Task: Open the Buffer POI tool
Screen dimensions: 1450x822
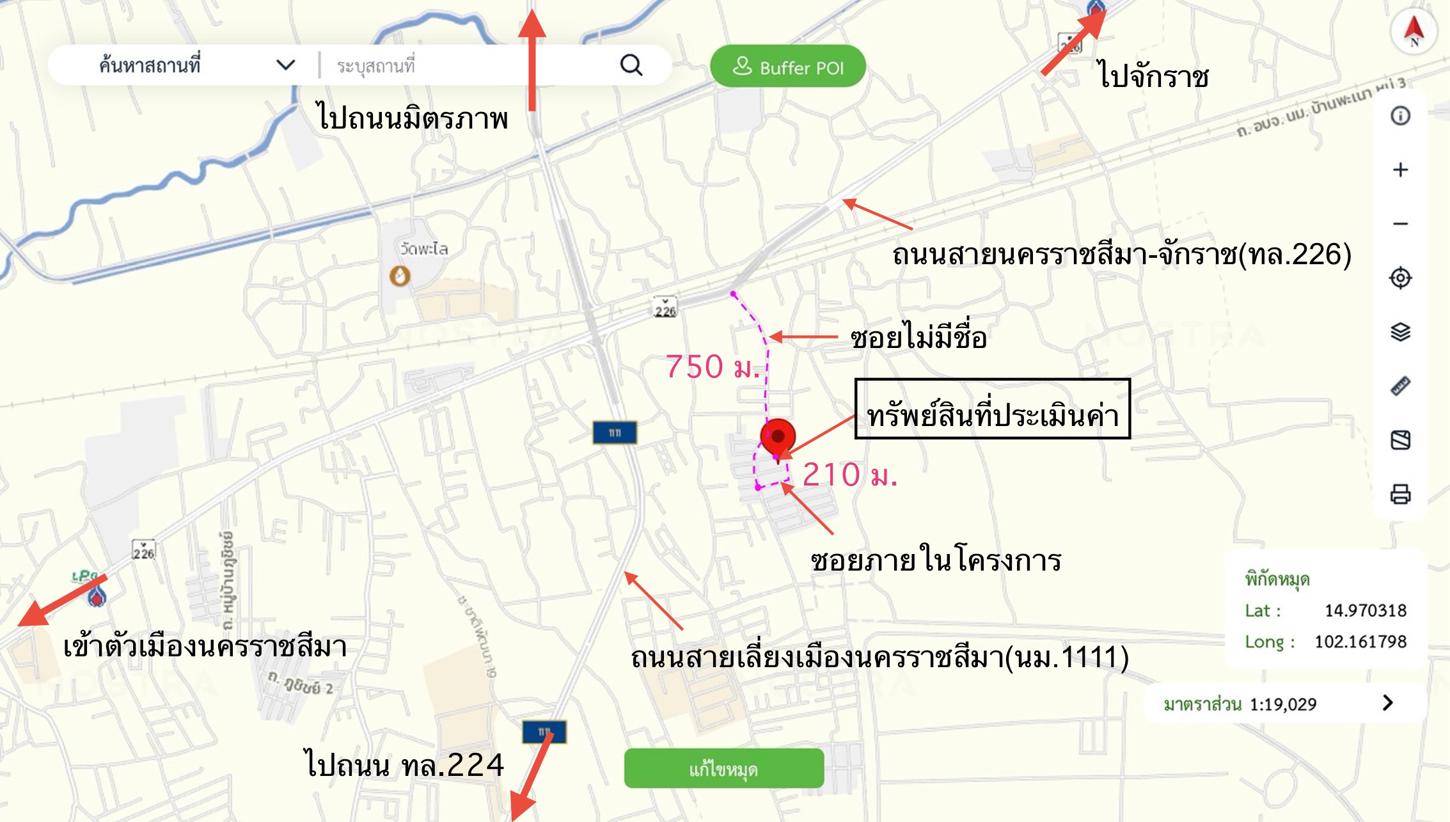Action: pos(788,67)
